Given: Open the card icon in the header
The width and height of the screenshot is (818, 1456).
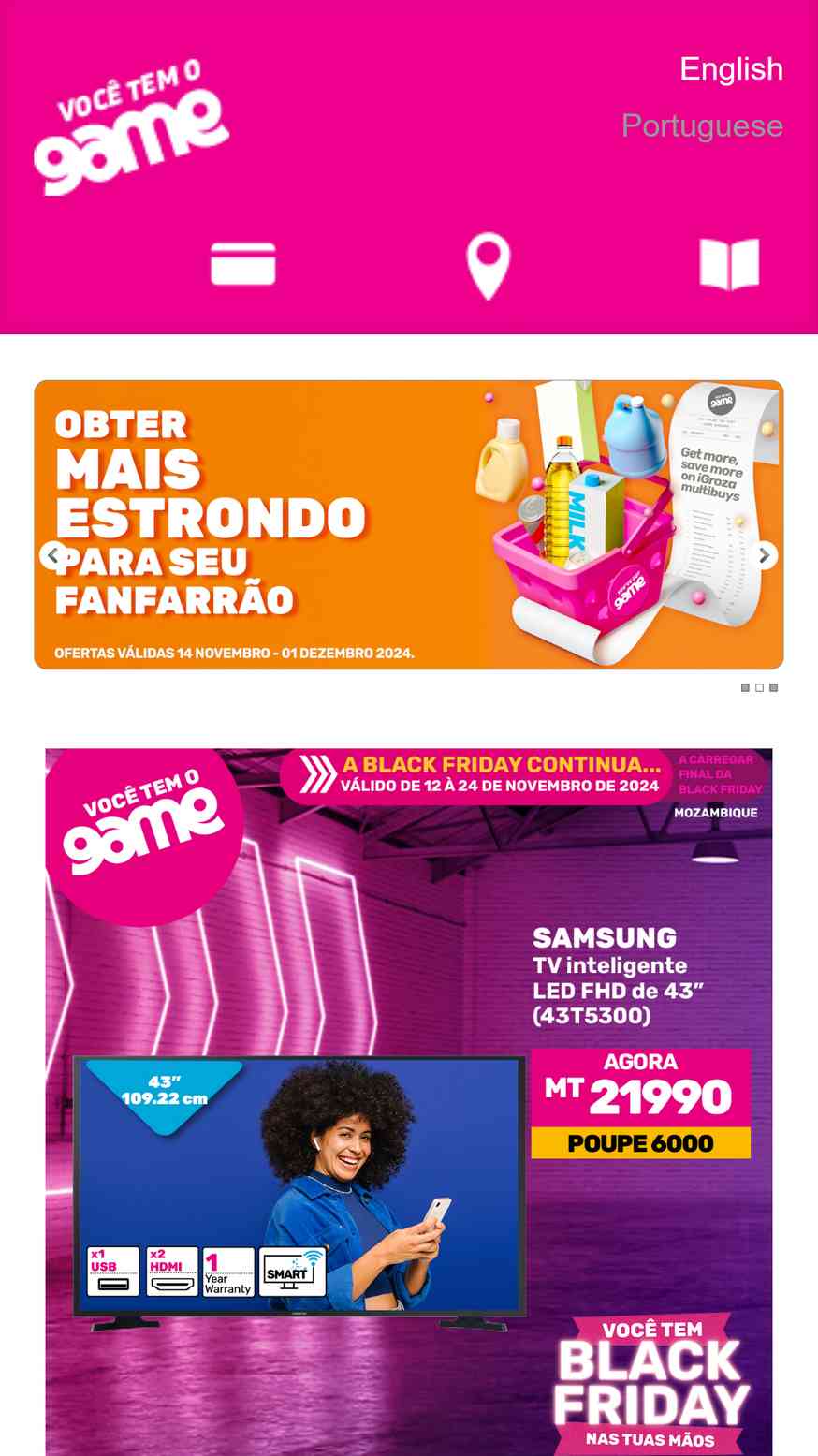Looking at the screenshot, I should (243, 263).
